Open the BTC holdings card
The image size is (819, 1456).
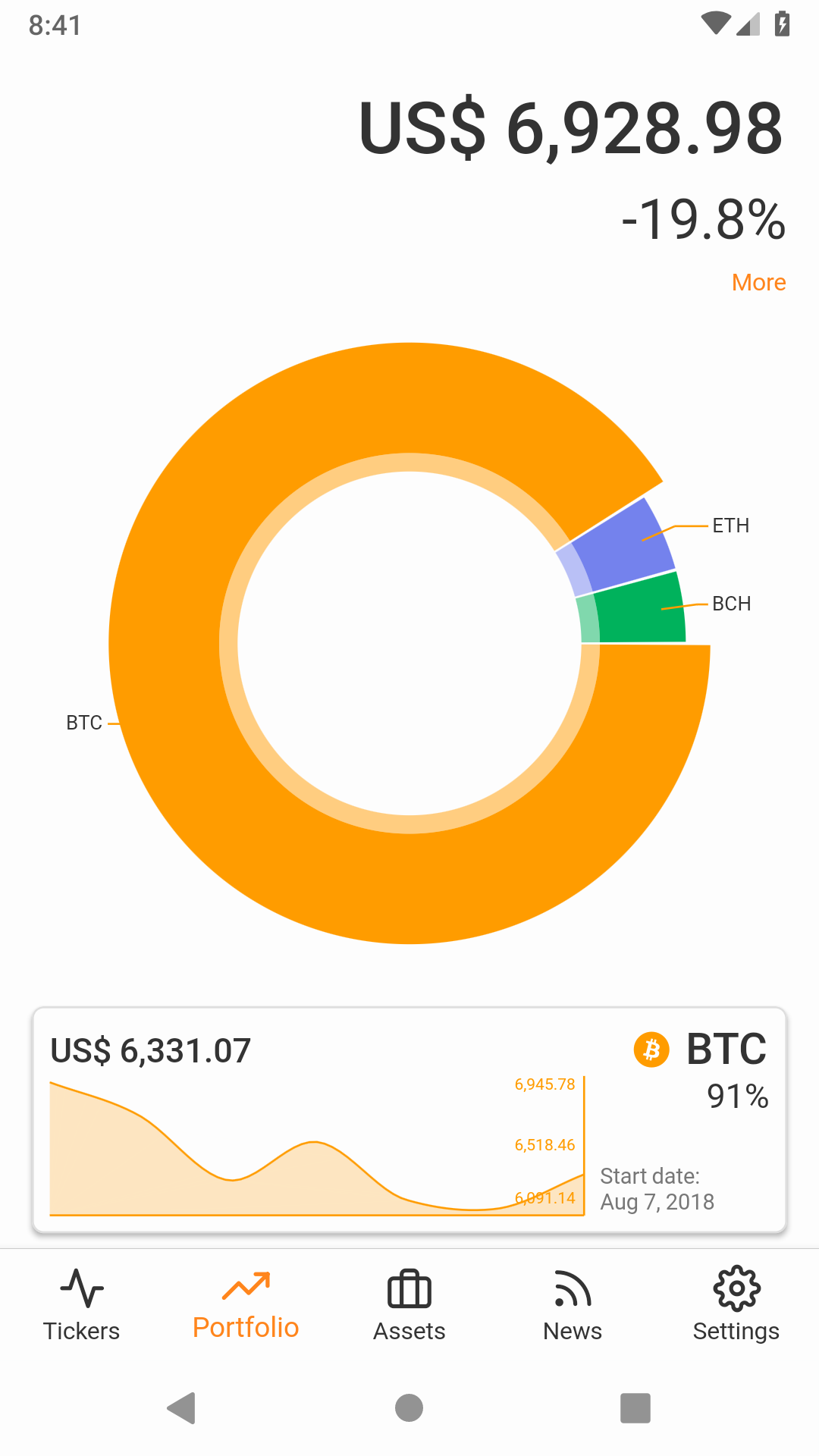point(409,1120)
